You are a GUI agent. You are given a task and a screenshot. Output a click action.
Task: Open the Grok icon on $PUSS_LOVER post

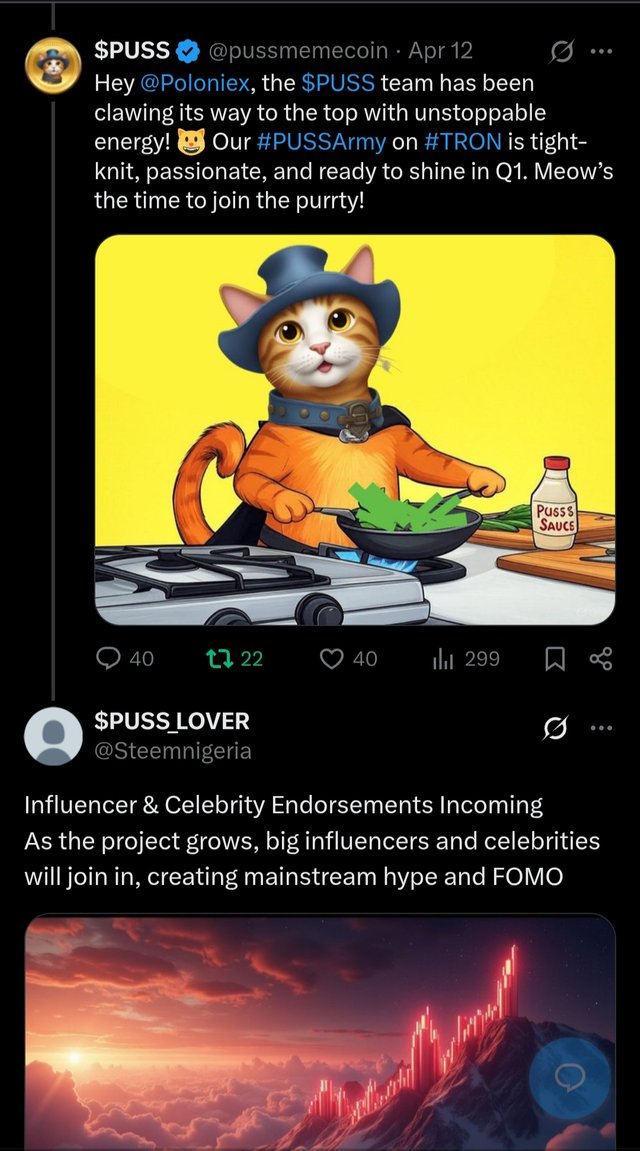point(553,730)
